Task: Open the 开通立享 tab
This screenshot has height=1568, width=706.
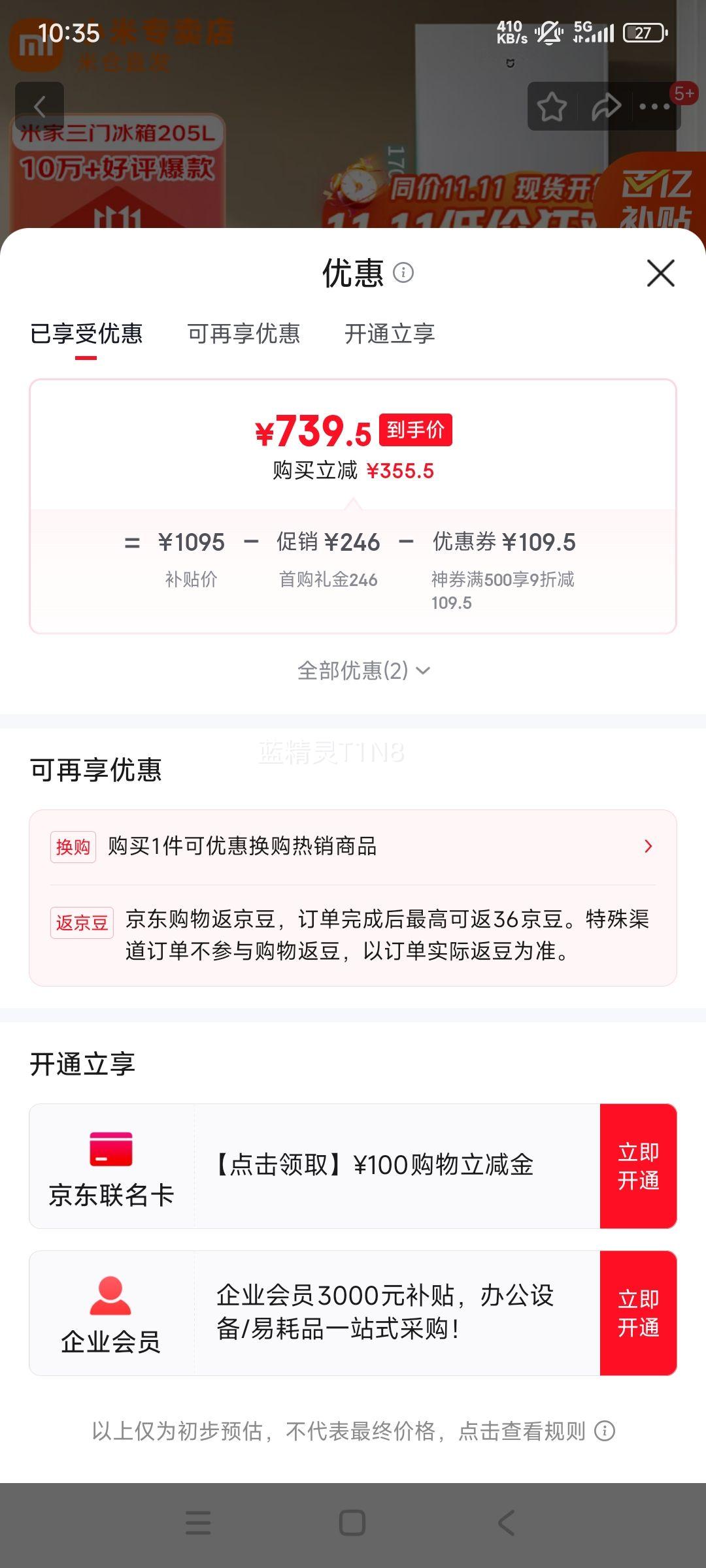Action: [390, 335]
